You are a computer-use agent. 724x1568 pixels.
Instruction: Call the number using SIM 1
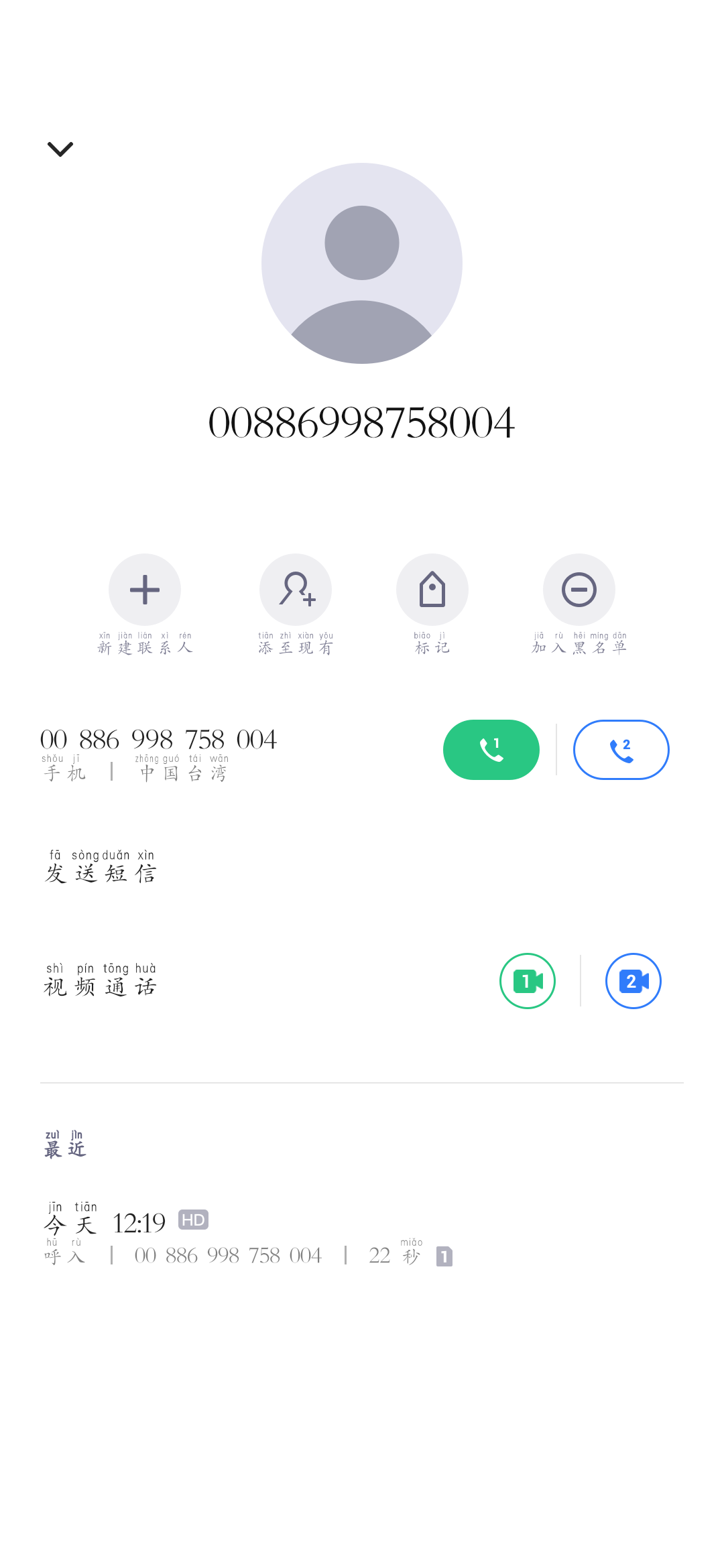pyautogui.click(x=491, y=750)
